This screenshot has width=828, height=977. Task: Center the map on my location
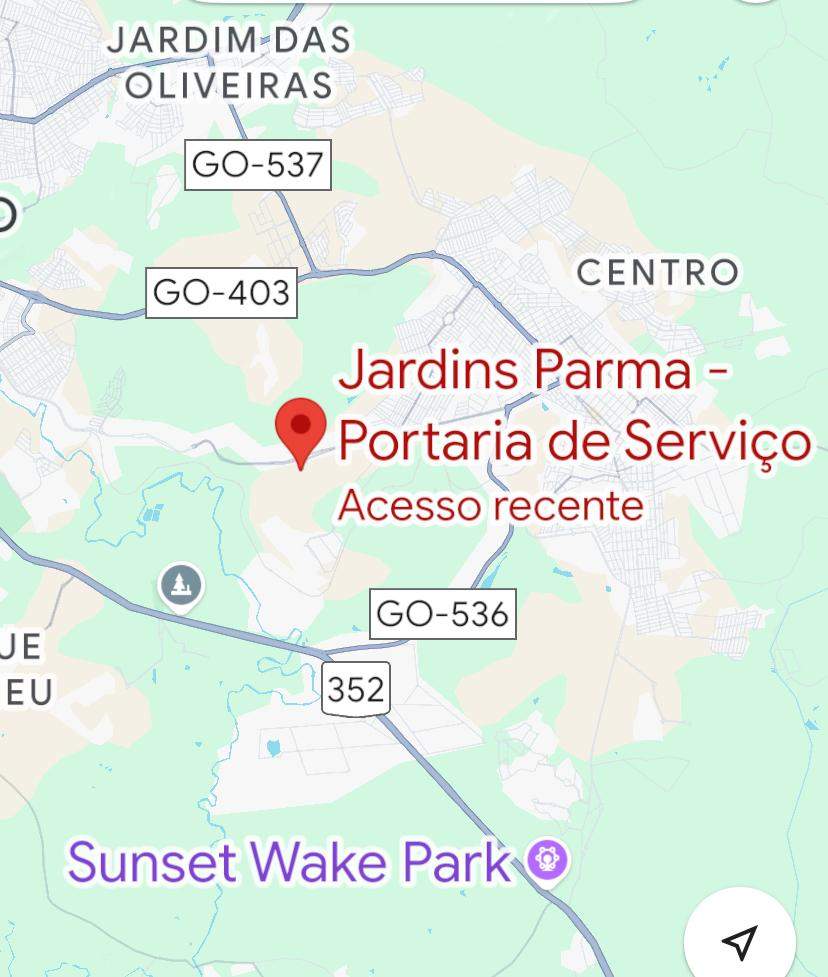tap(739, 939)
